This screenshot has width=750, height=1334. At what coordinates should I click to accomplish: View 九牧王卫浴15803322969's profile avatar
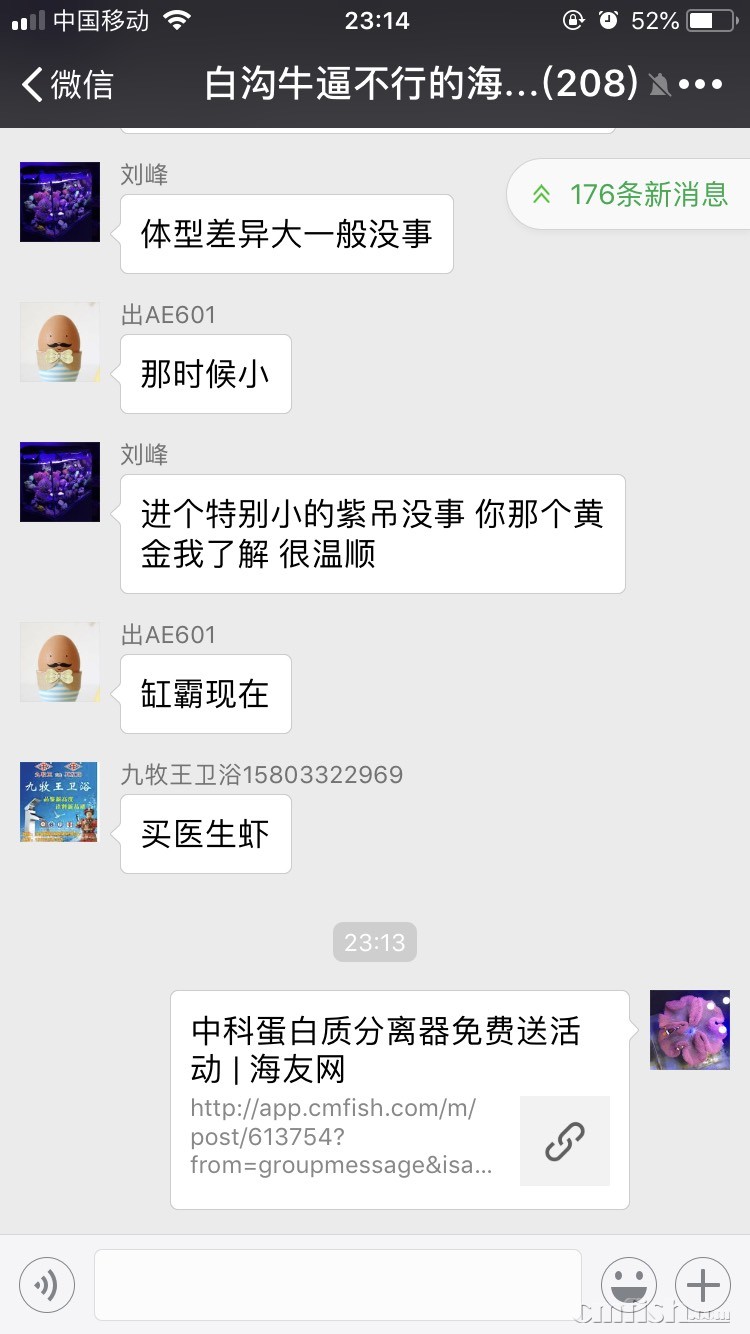click(60, 802)
